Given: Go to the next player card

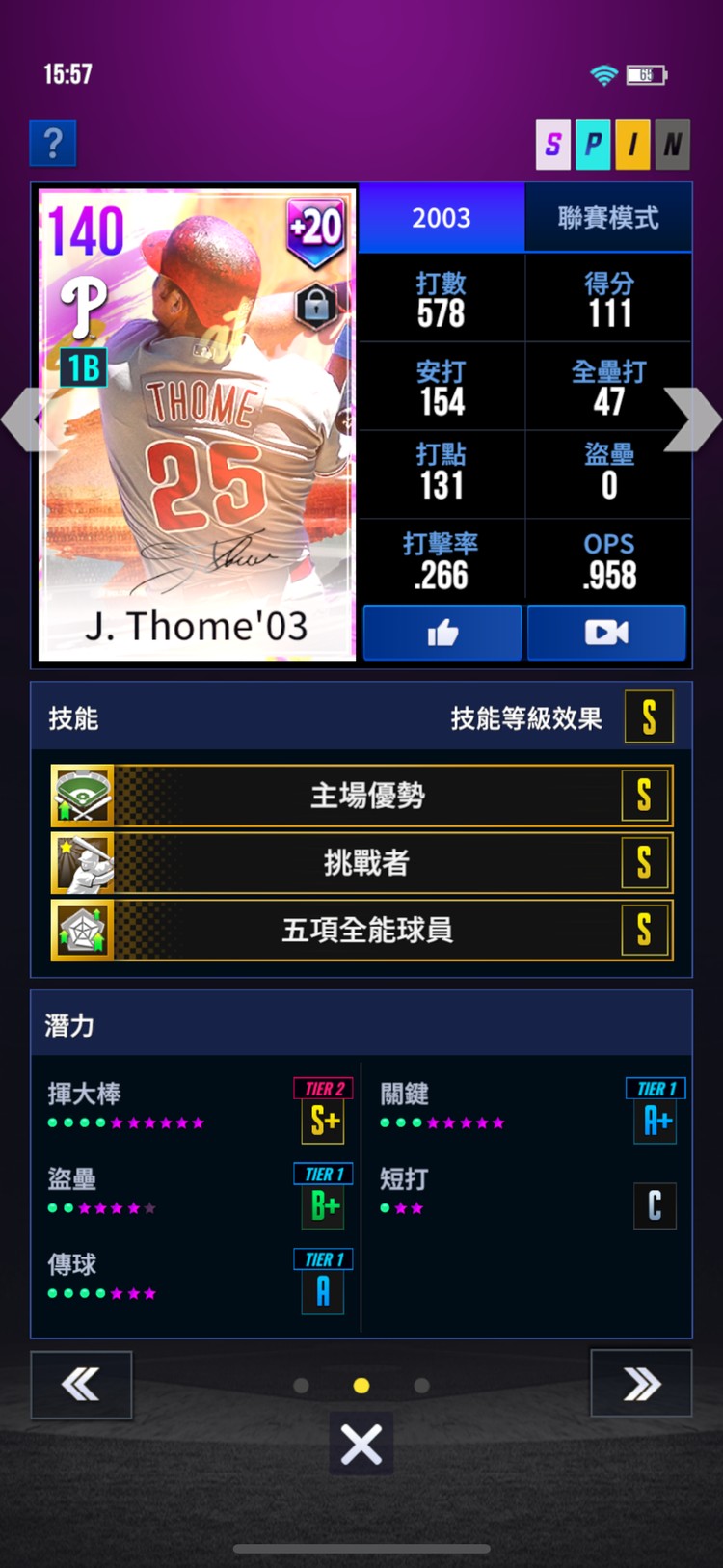Looking at the screenshot, I should click(x=694, y=419).
